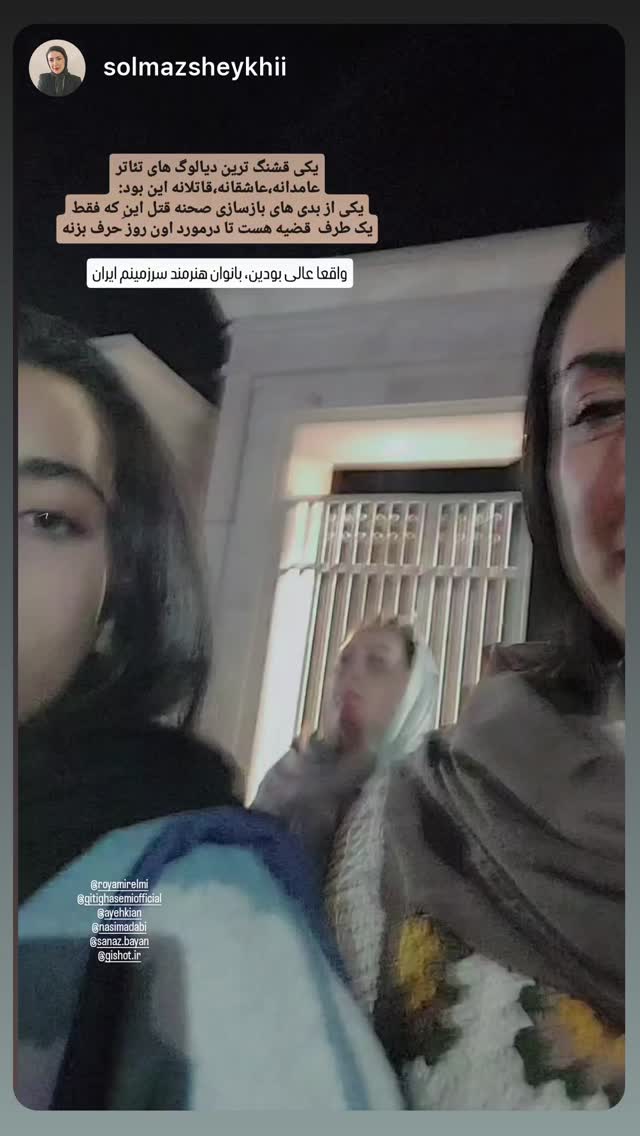Visit the @gitighasemiofficial mention

[x=118, y=898]
